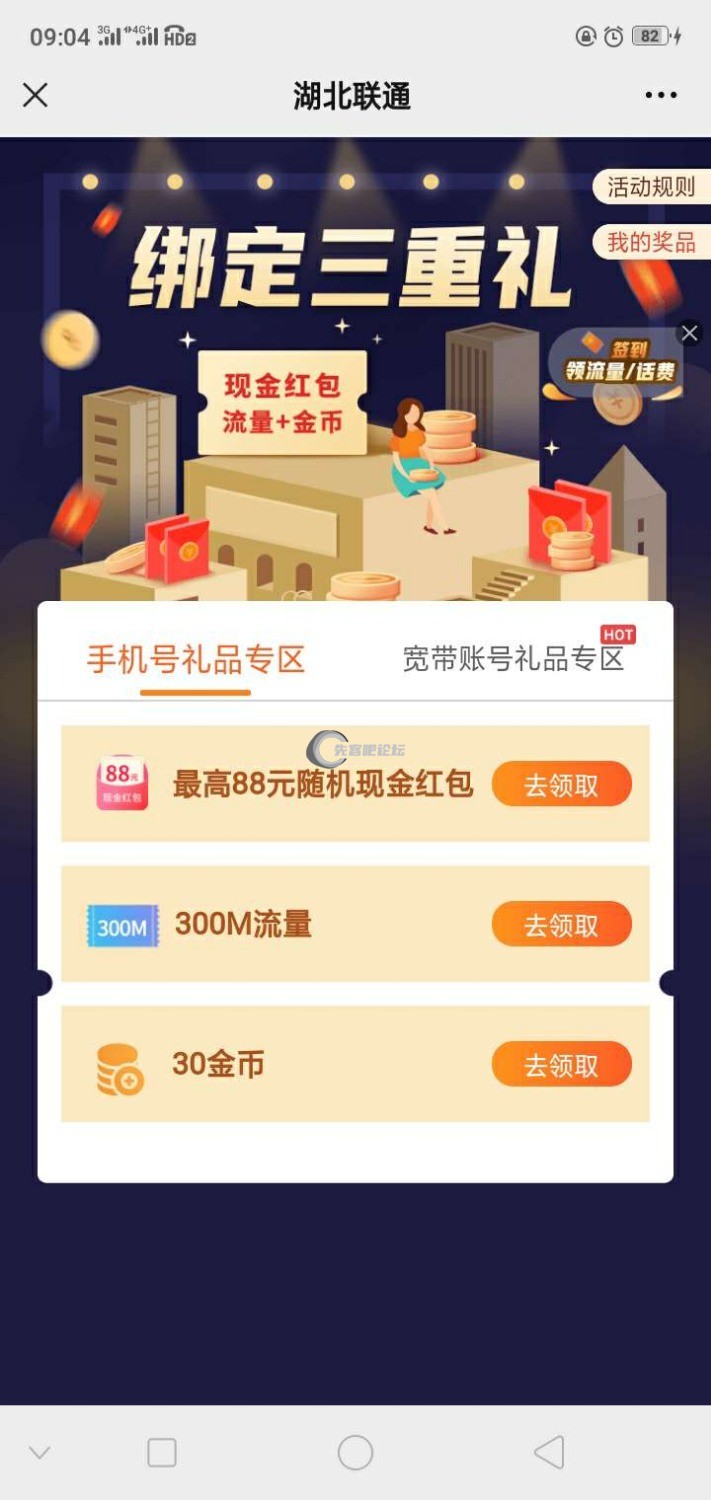Claim the 300M流量 gift
Screen dimensions: 711x1500
point(561,925)
